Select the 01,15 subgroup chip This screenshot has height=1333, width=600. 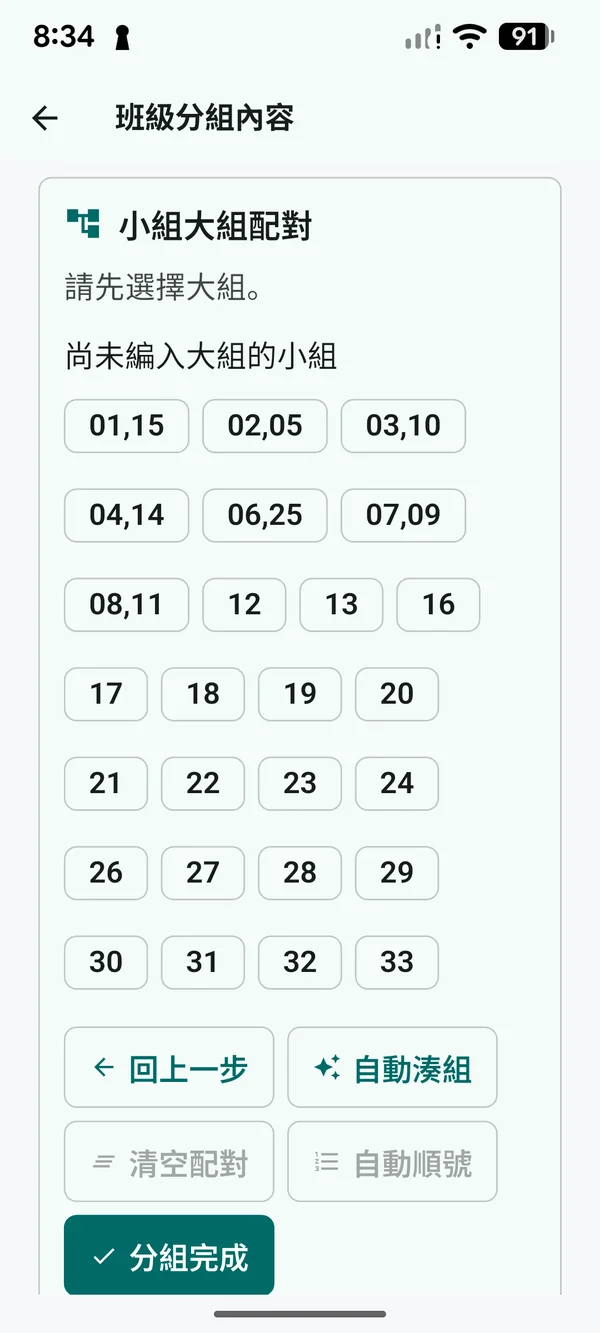pos(127,426)
